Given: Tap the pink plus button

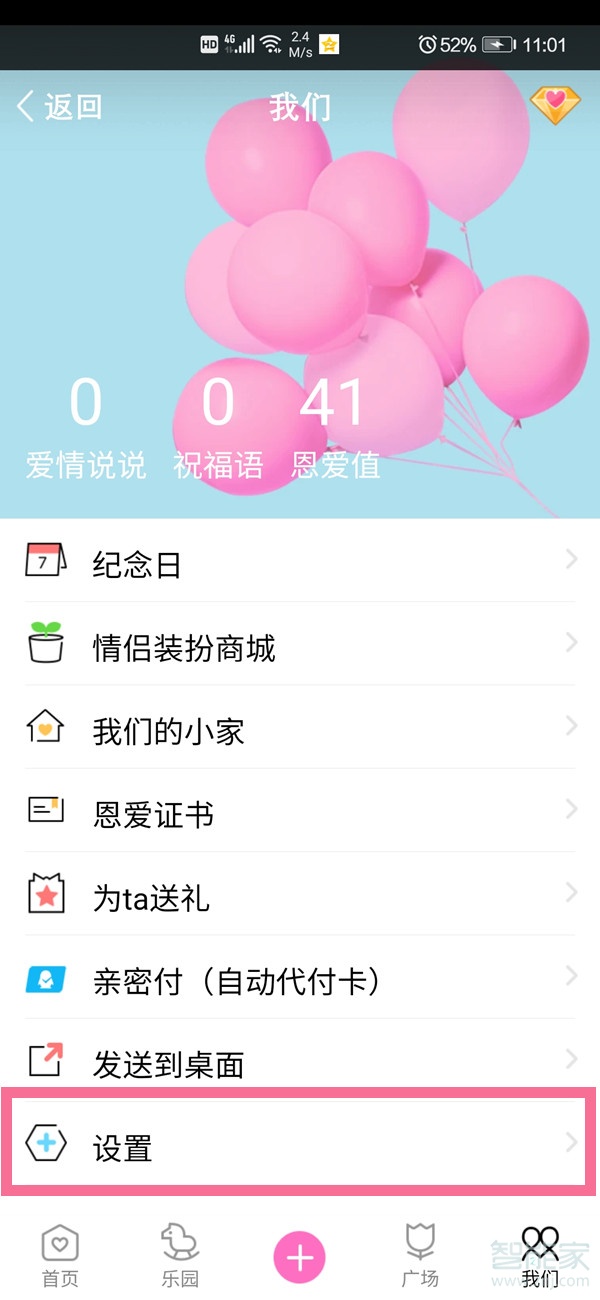Looking at the screenshot, I should point(300,1257).
